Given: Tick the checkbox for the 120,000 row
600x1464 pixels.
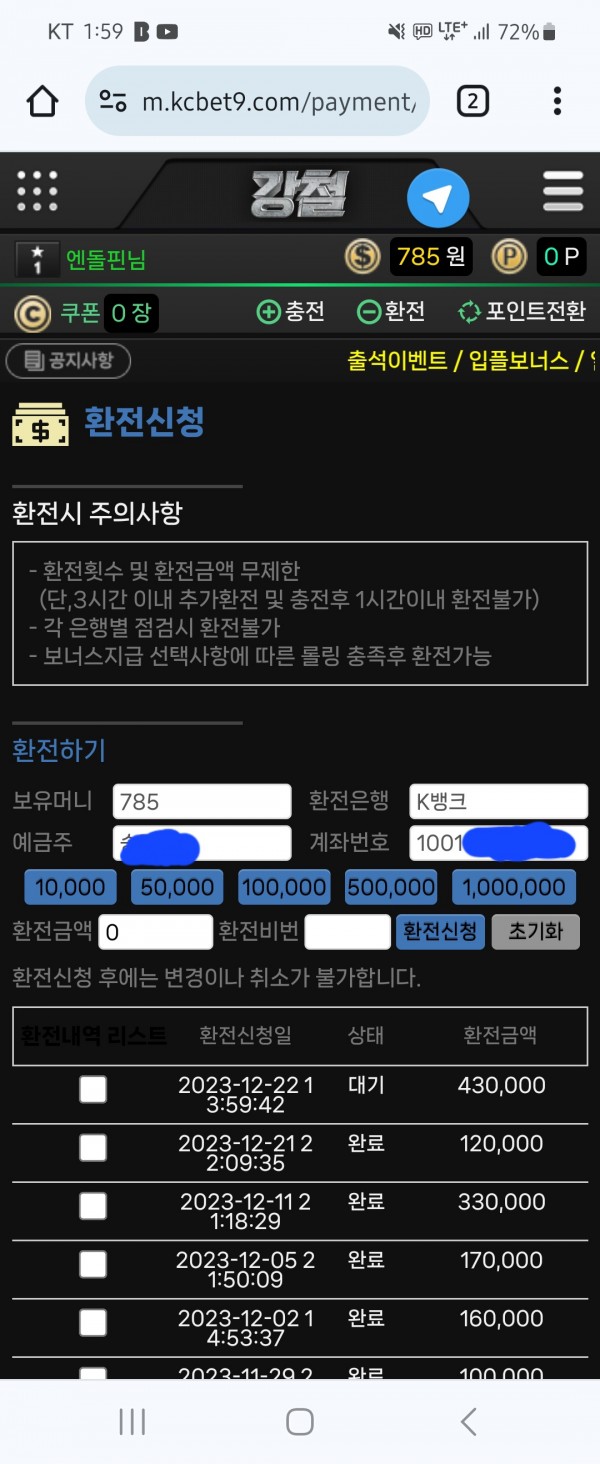Looking at the screenshot, I should pyautogui.click(x=93, y=1147).
